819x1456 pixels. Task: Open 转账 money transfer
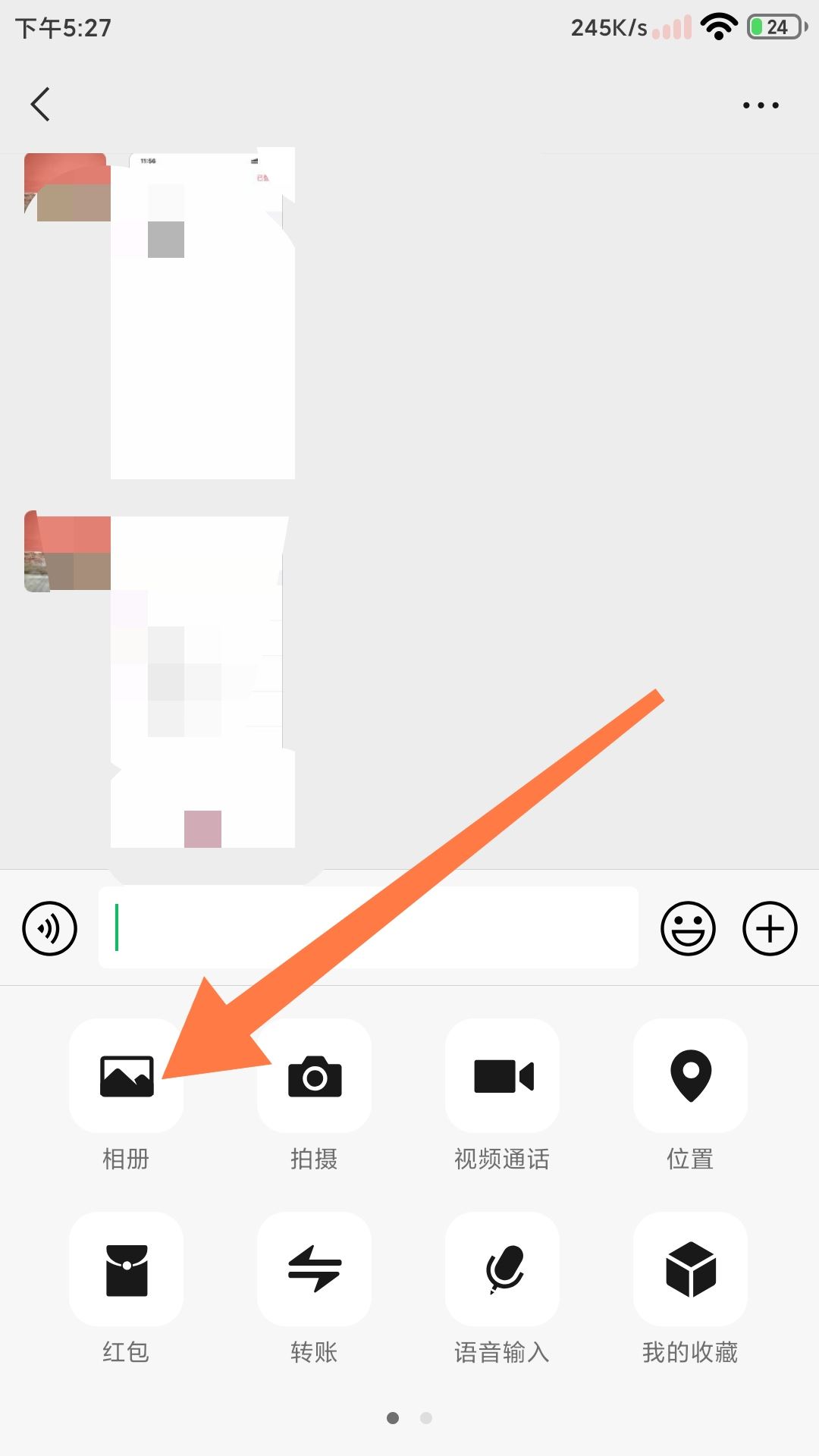pyautogui.click(x=315, y=1269)
